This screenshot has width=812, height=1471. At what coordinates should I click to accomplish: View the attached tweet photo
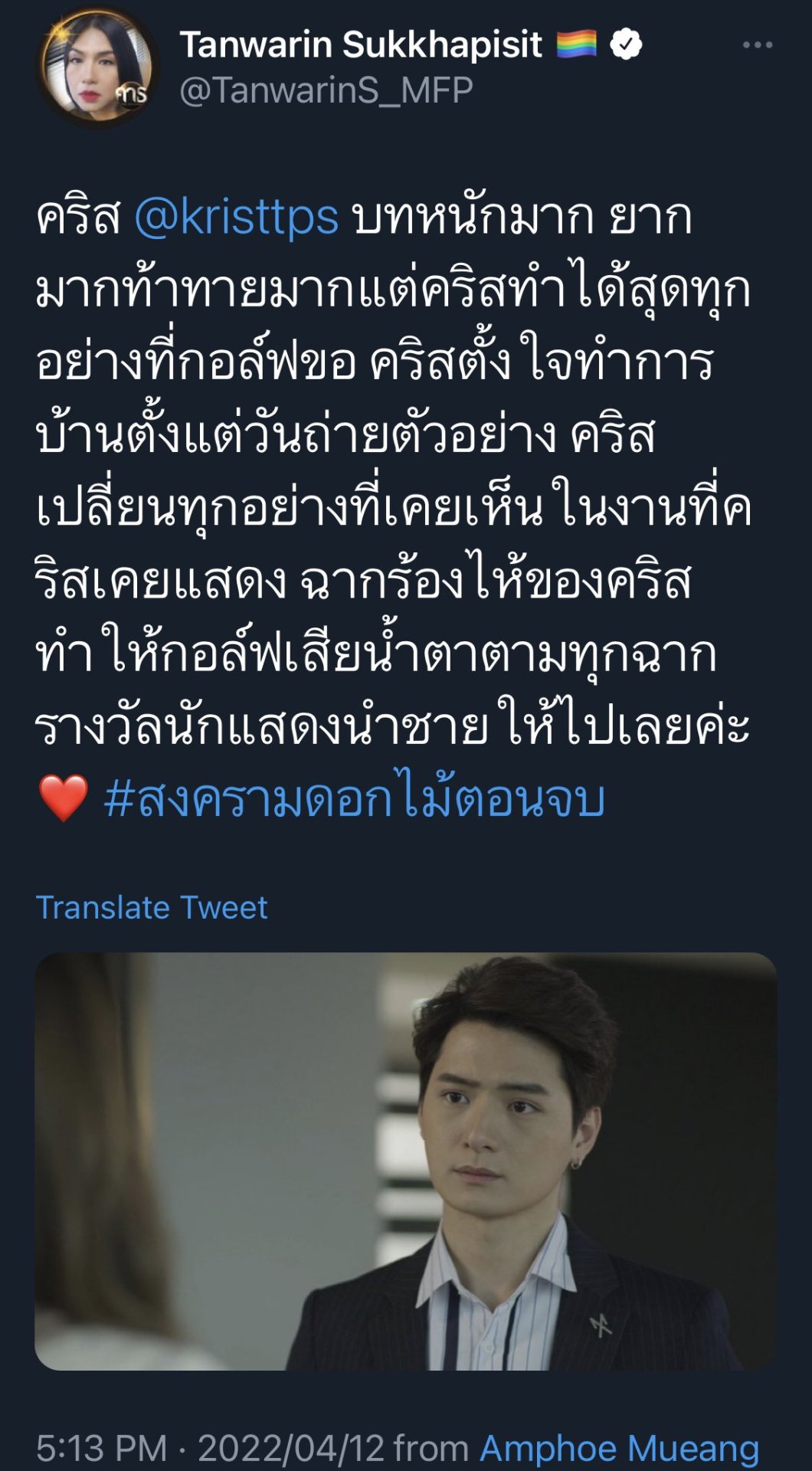405,1161
